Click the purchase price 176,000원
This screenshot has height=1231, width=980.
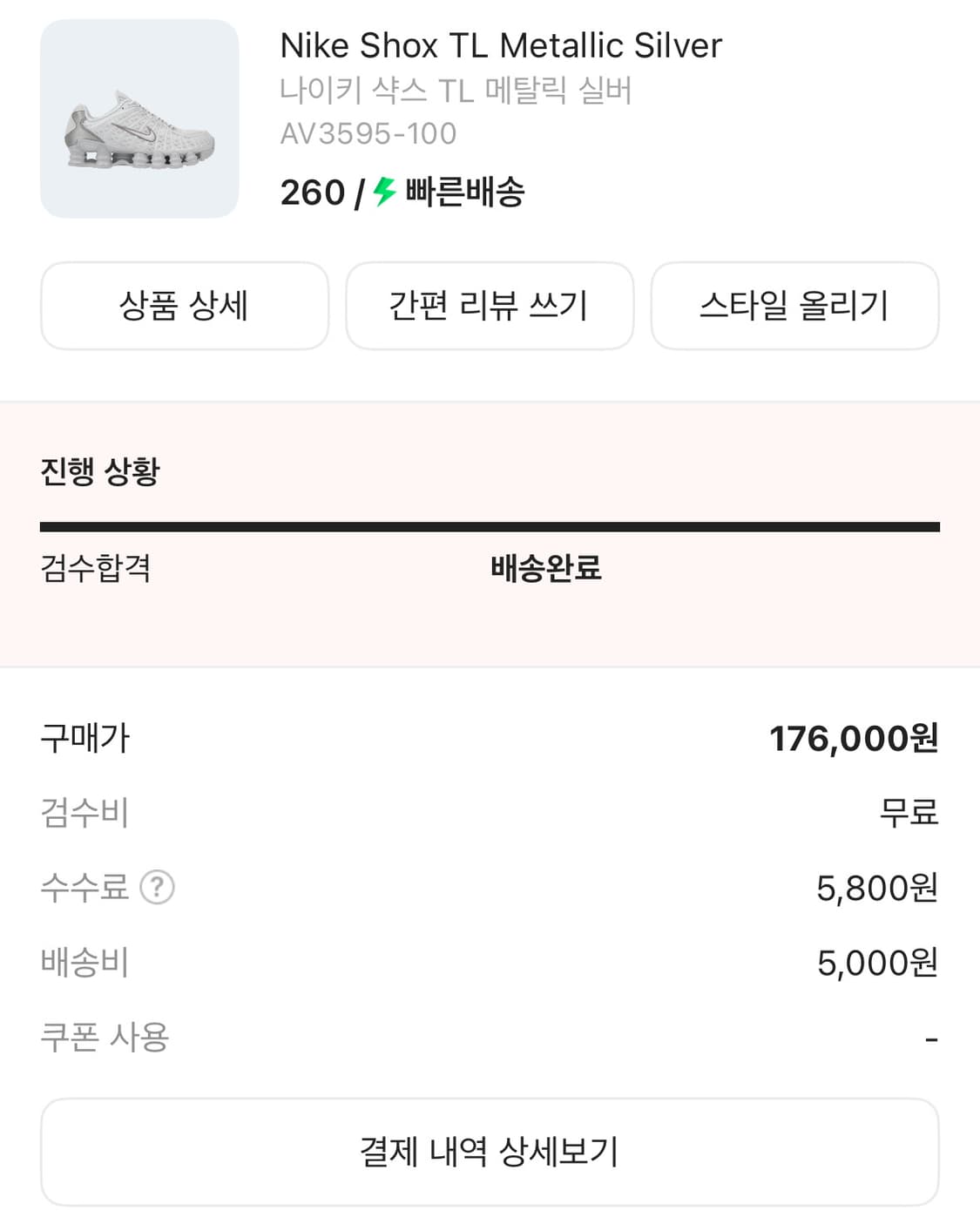click(x=855, y=740)
